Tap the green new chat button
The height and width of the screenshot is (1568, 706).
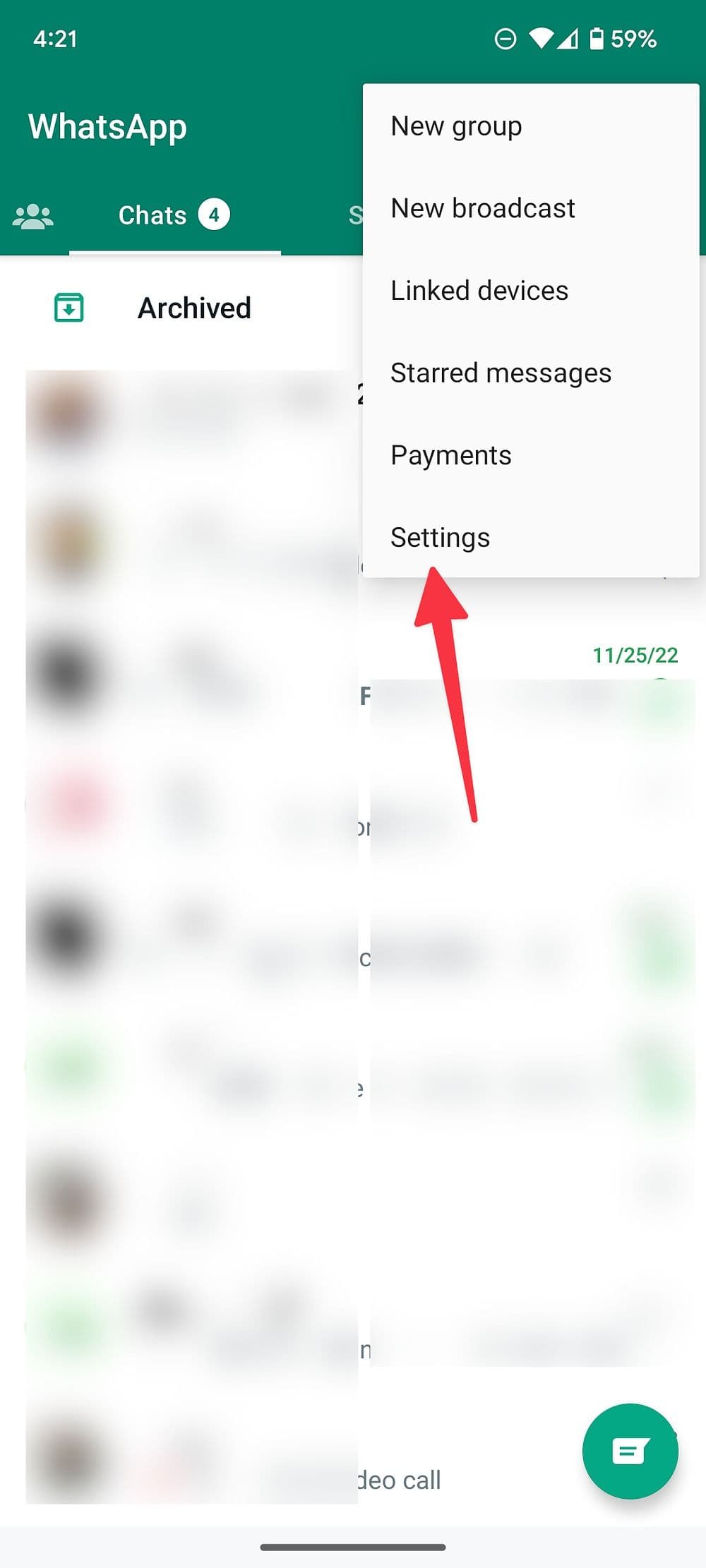point(630,1452)
